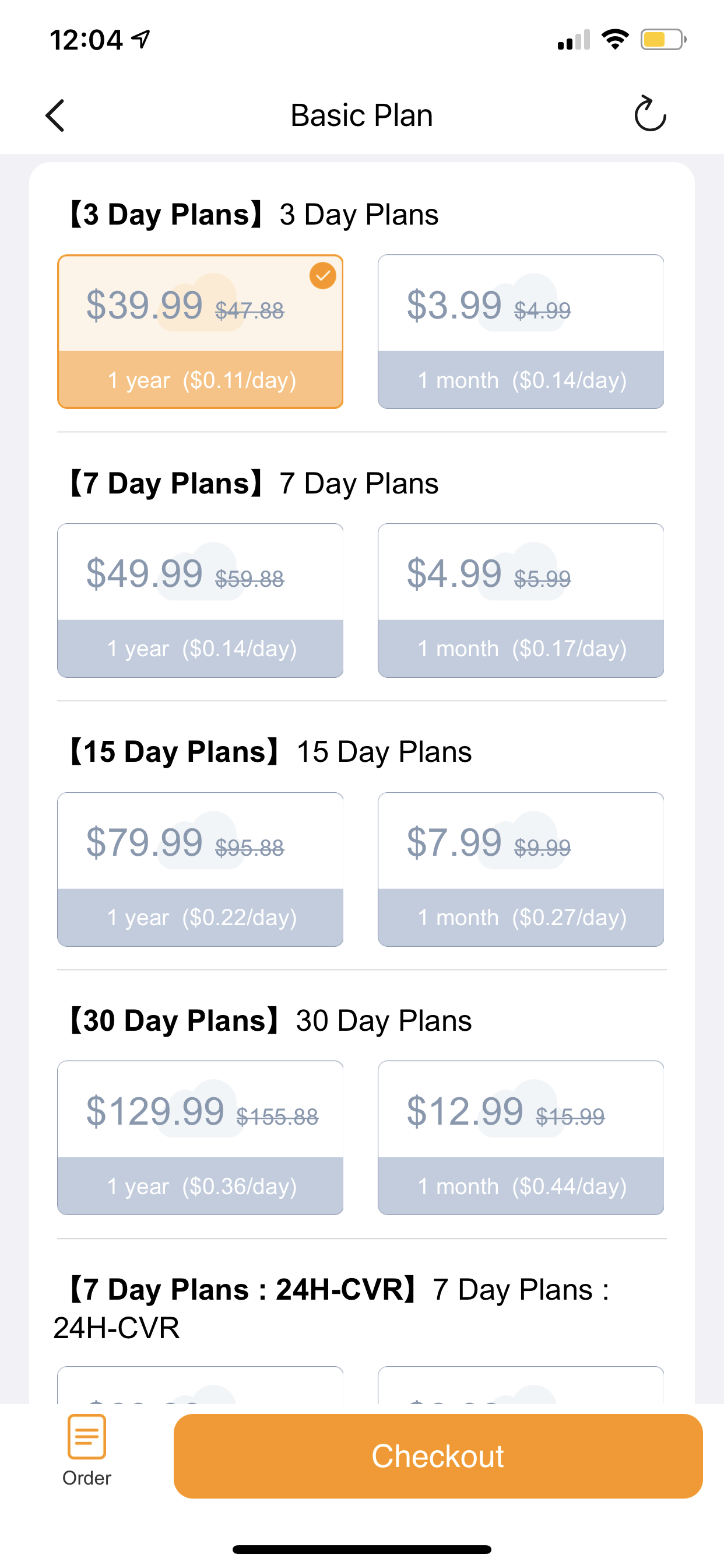
Task: Pick the $4.99 1 month 7 Day plan
Action: pyautogui.click(x=521, y=600)
